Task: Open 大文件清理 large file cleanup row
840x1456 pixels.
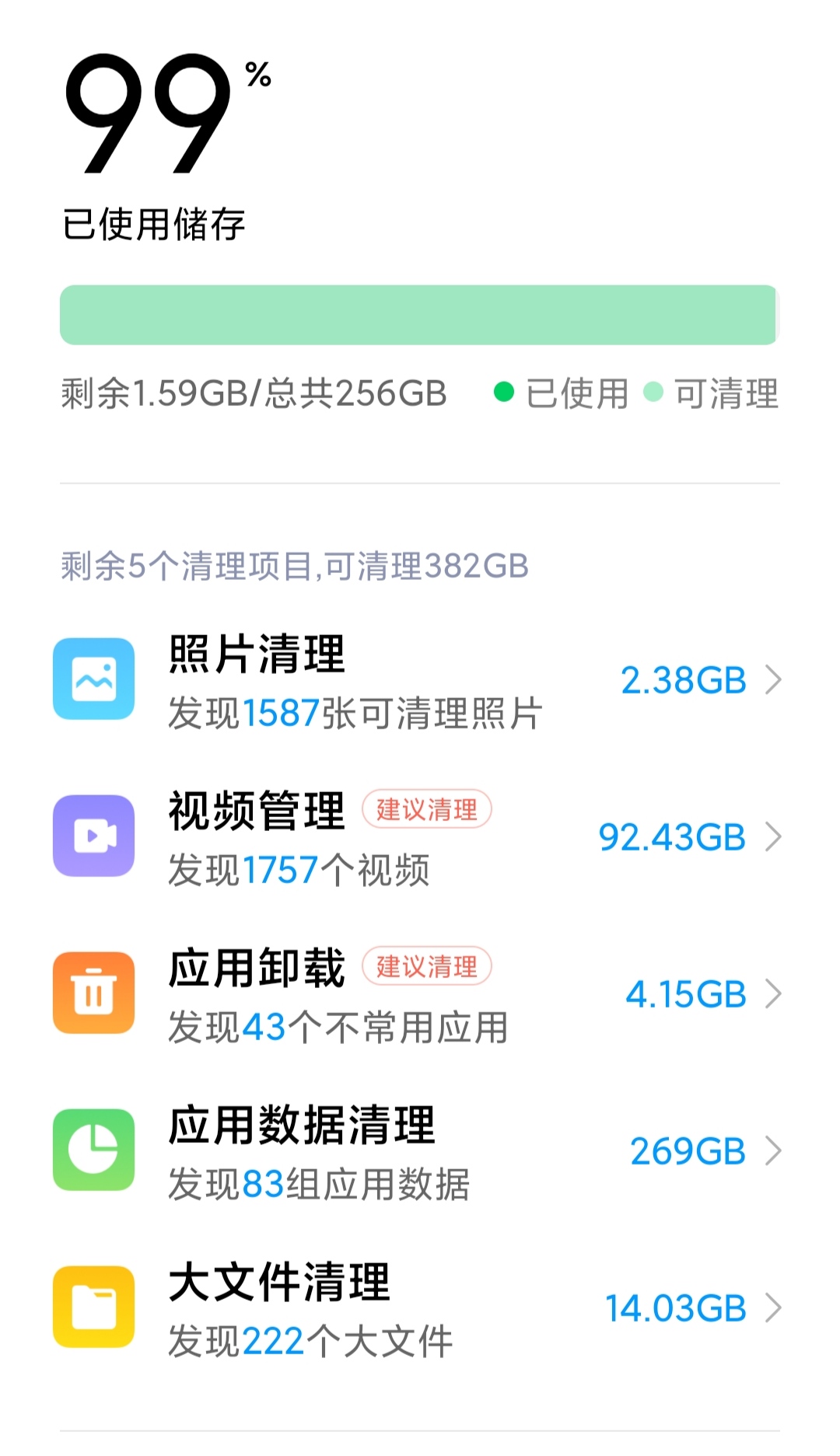Action: 418,1309
